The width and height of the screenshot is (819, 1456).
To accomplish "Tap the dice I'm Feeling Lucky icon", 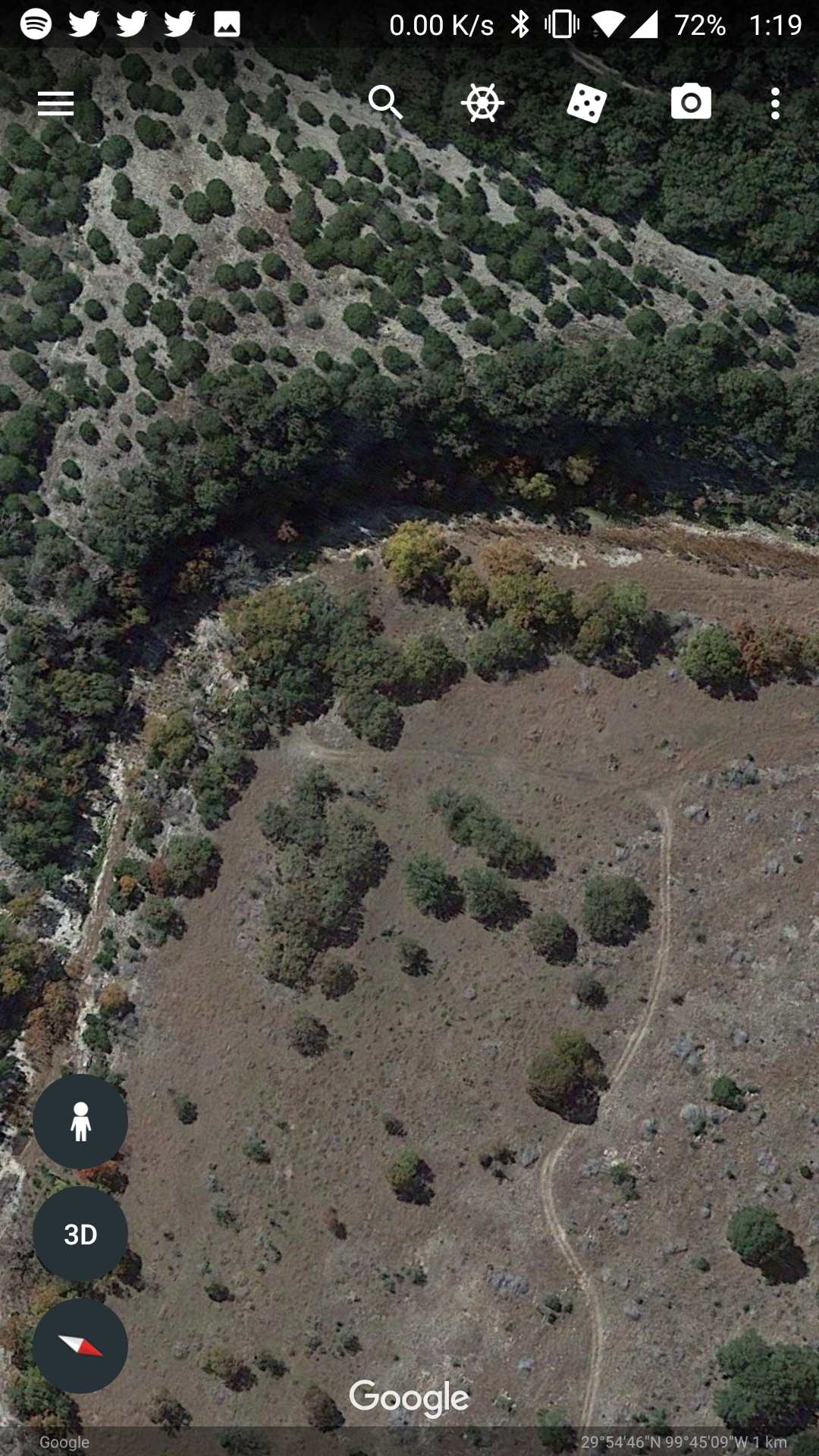I will (586, 103).
